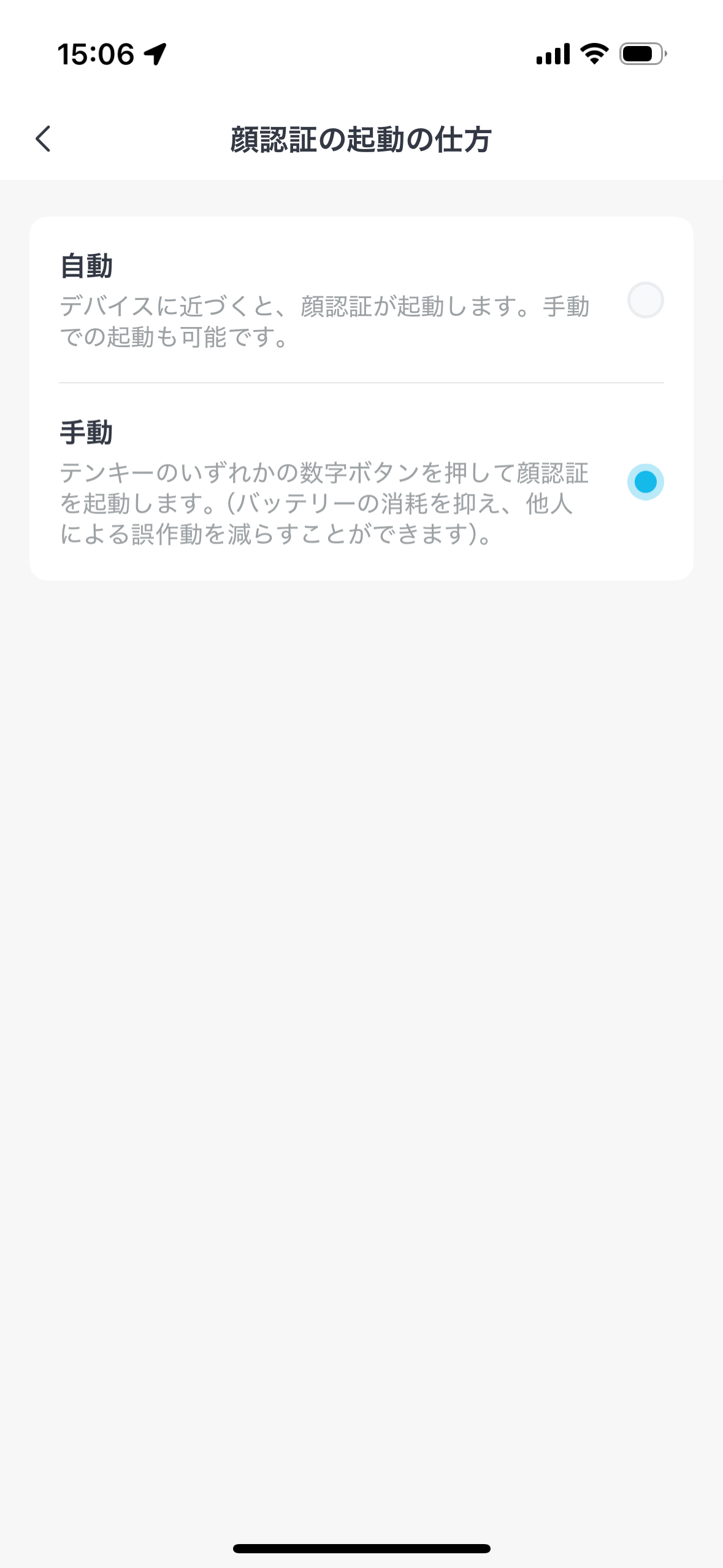The height and width of the screenshot is (1568, 723).
Task: Go back from 顔認証の起動の仕方 screen
Action: (43, 139)
